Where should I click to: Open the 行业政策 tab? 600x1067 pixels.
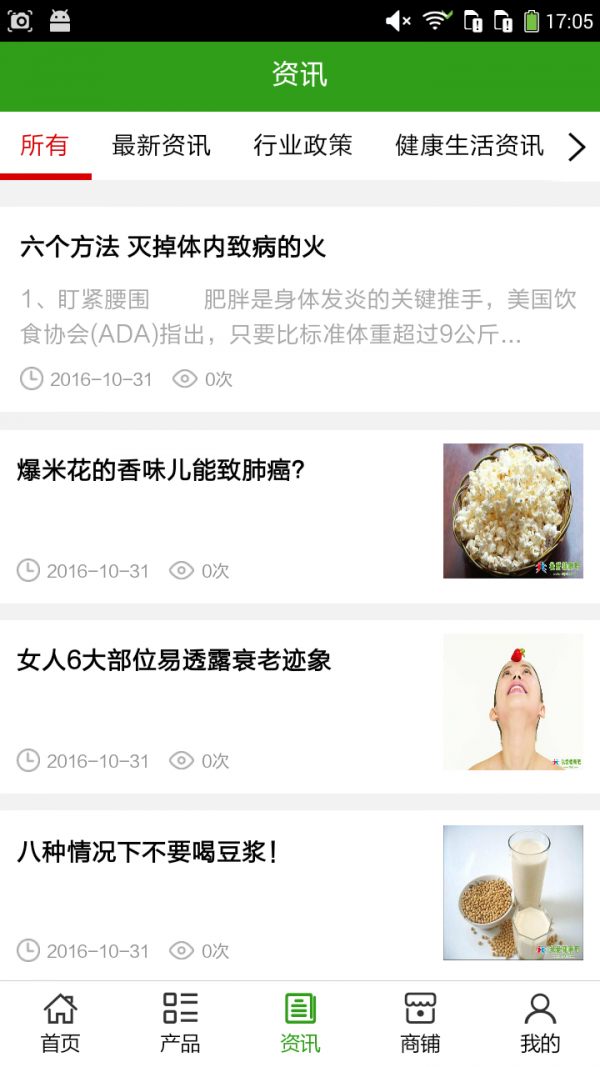tap(303, 146)
